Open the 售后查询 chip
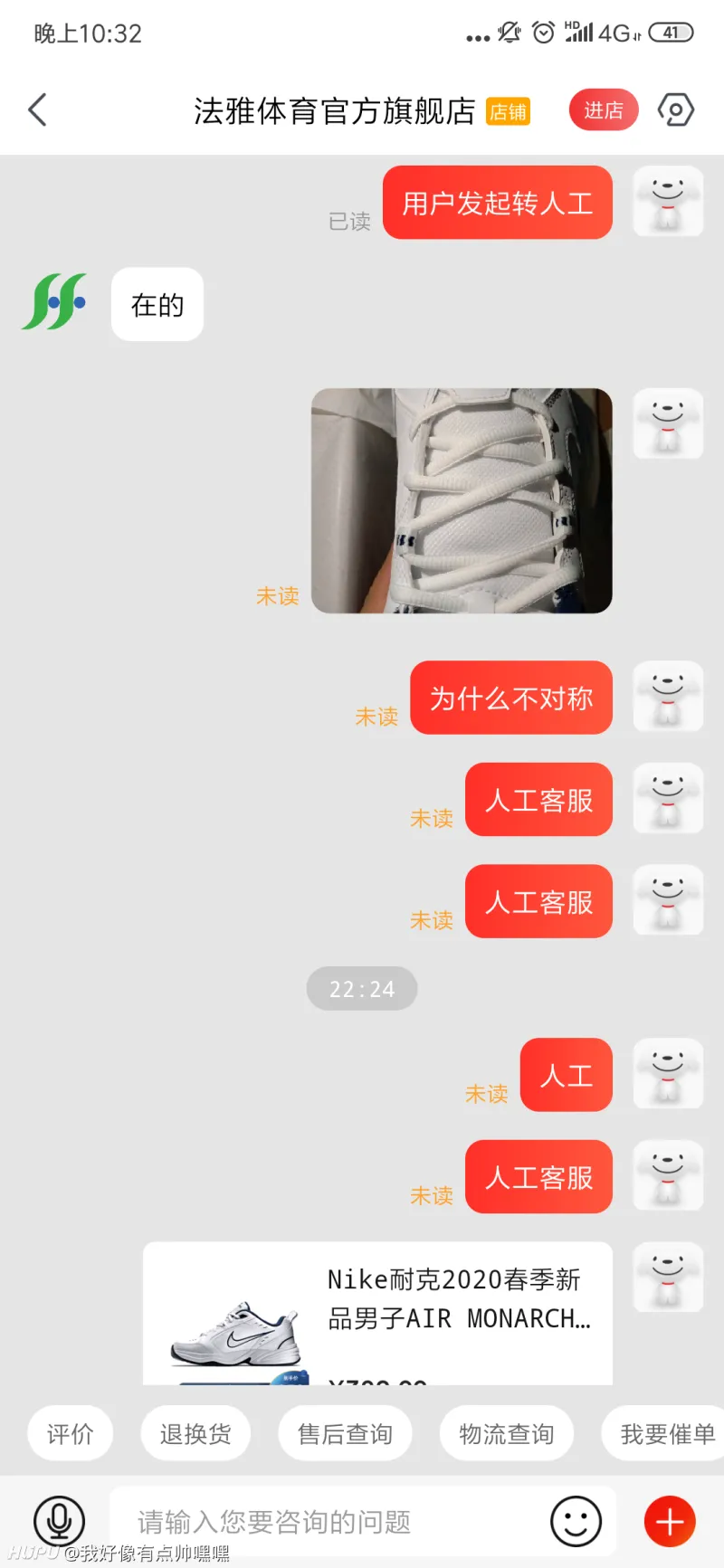The width and height of the screenshot is (724, 1568). tap(345, 1433)
